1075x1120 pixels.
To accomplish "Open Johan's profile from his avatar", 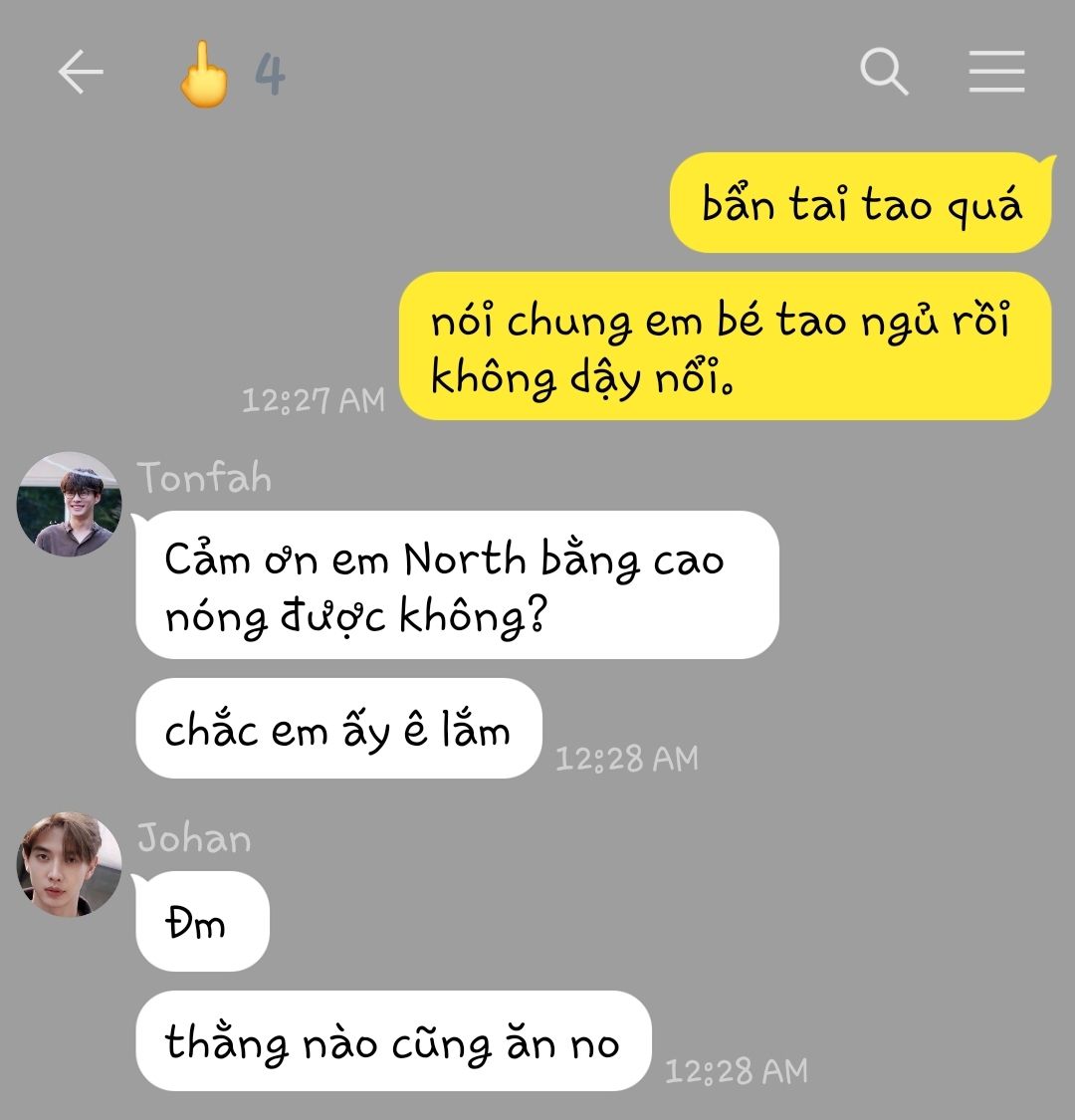I will tap(69, 864).
